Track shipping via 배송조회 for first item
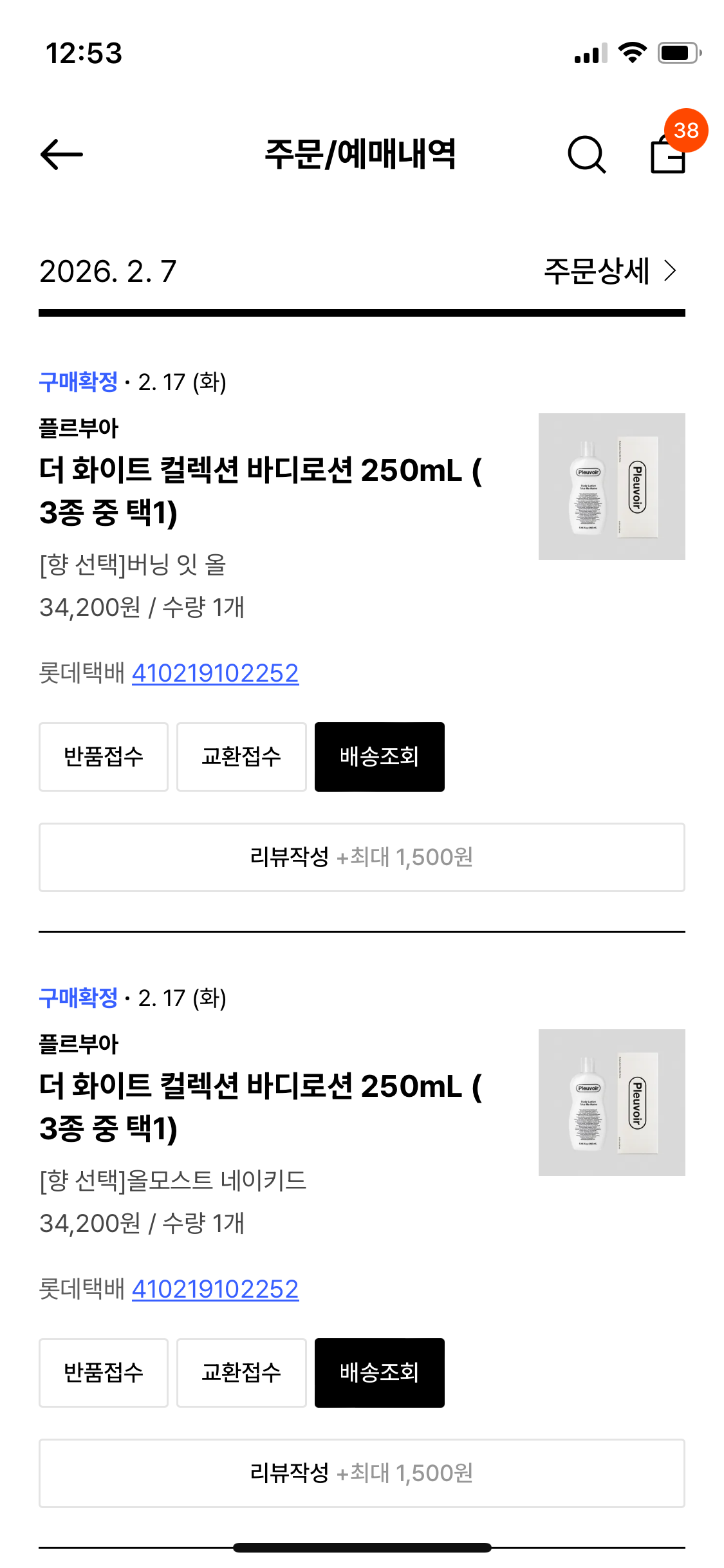This screenshot has width=724, height=1568. pyautogui.click(x=379, y=757)
